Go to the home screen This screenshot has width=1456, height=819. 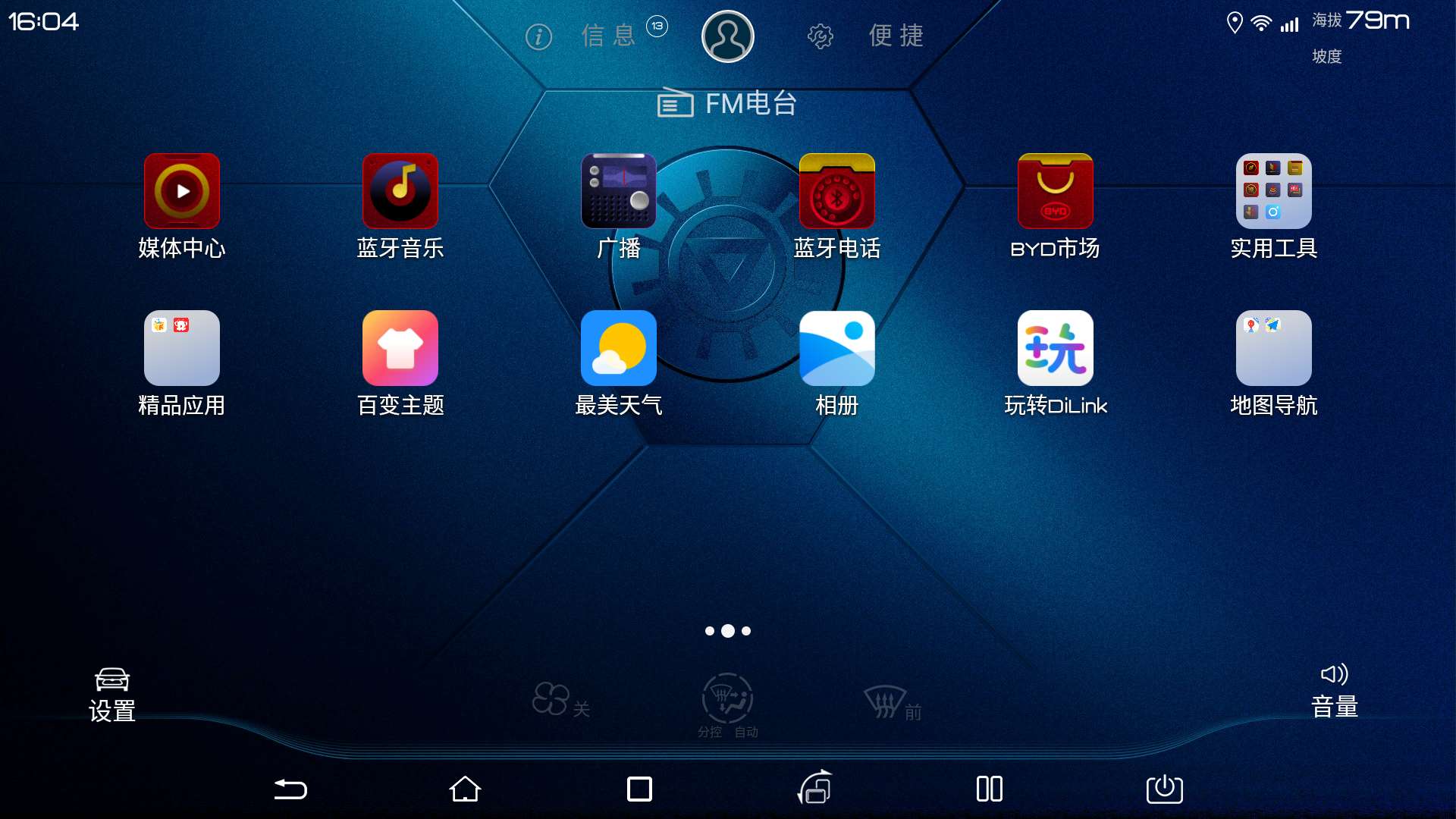pyautogui.click(x=465, y=789)
